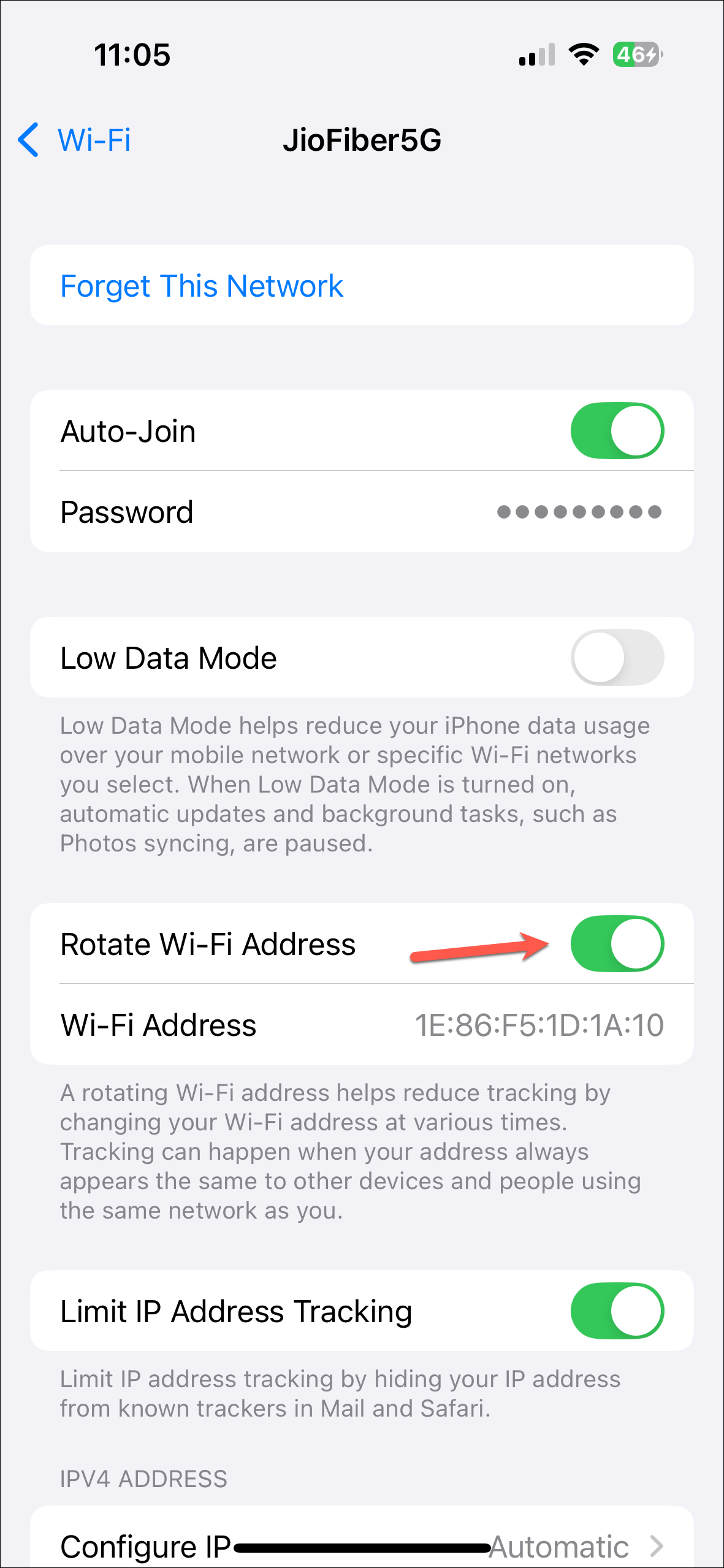Disable Limit IP Address Tracking
Screen dimensions: 724x1568
(x=617, y=1311)
